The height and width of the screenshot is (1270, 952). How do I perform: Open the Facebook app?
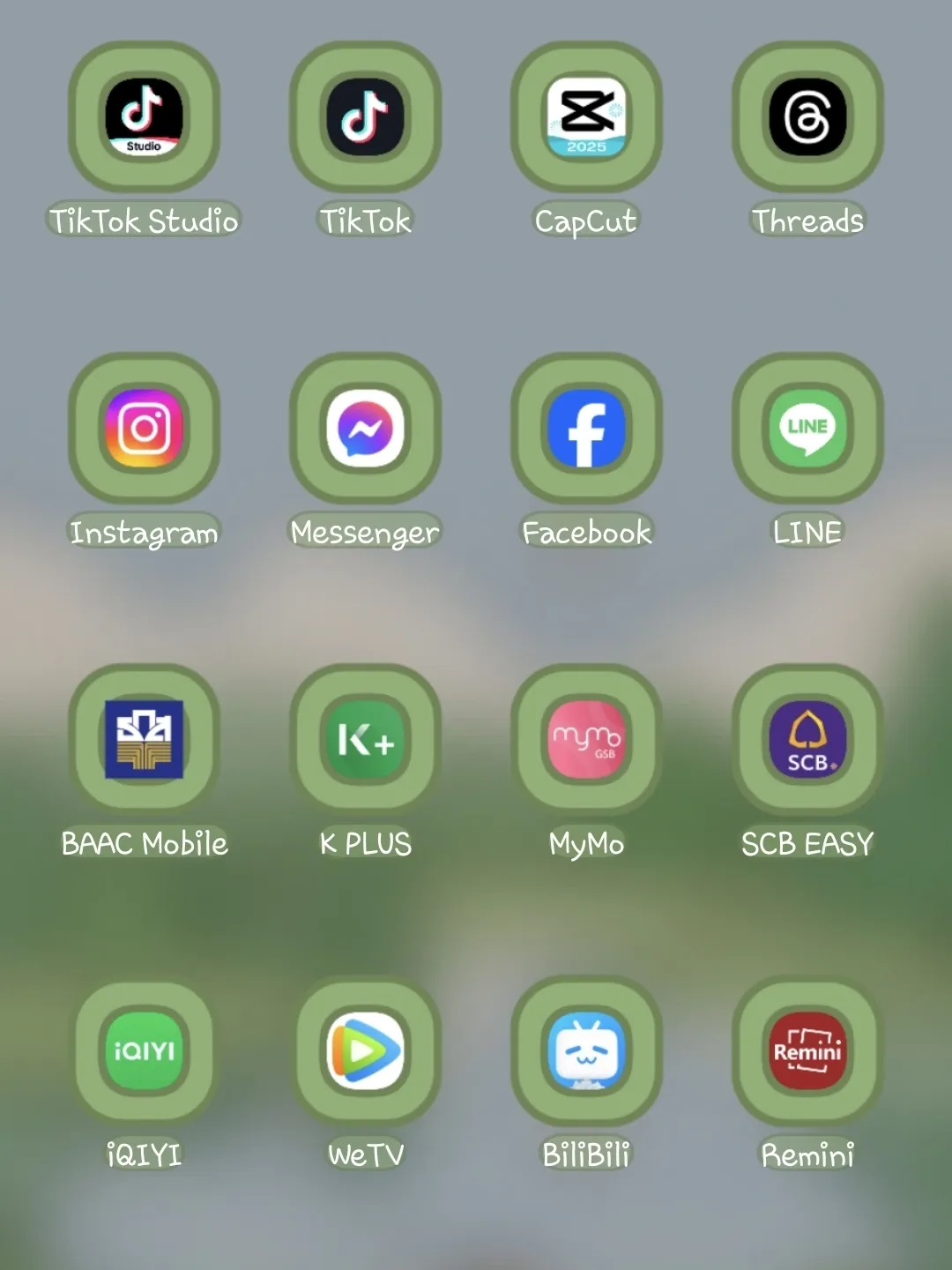[x=587, y=429]
